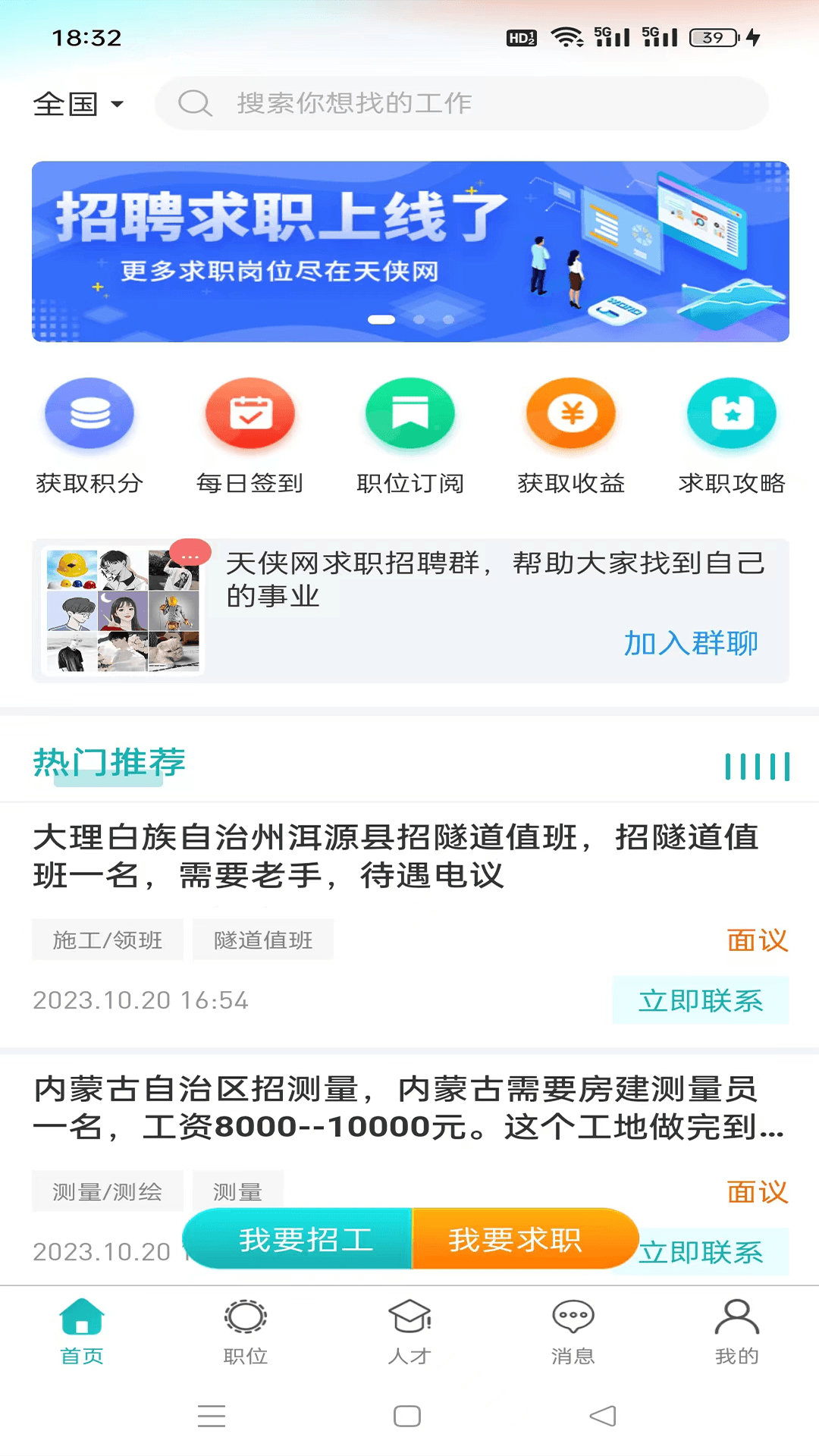The width and height of the screenshot is (819, 1456).
Task: Tap the job search box
Action: (x=461, y=103)
